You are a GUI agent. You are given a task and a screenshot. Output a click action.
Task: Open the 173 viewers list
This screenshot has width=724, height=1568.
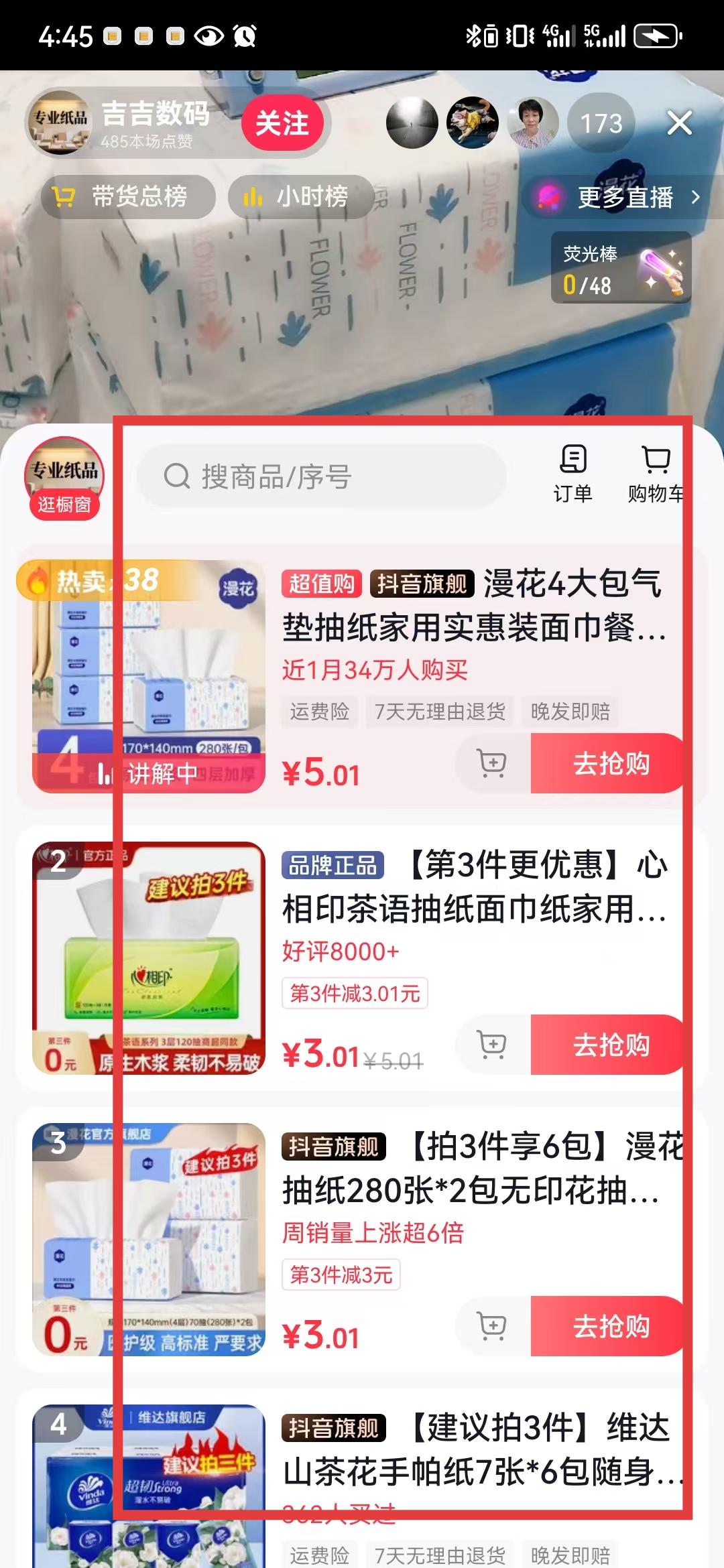tap(601, 123)
